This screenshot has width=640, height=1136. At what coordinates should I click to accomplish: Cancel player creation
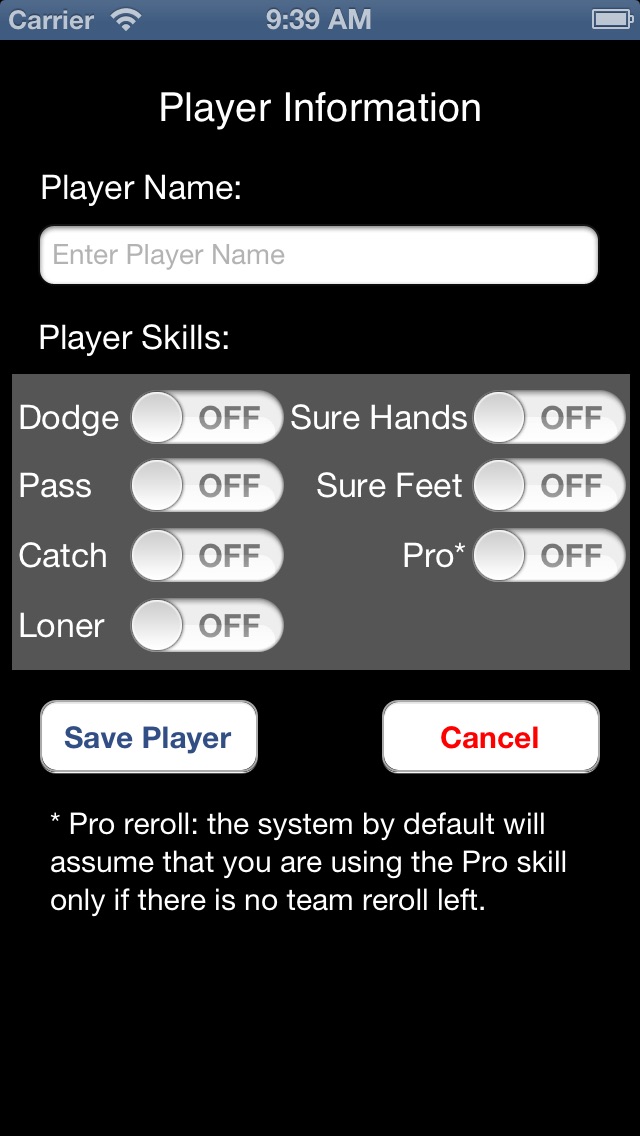(x=491, y=737)
